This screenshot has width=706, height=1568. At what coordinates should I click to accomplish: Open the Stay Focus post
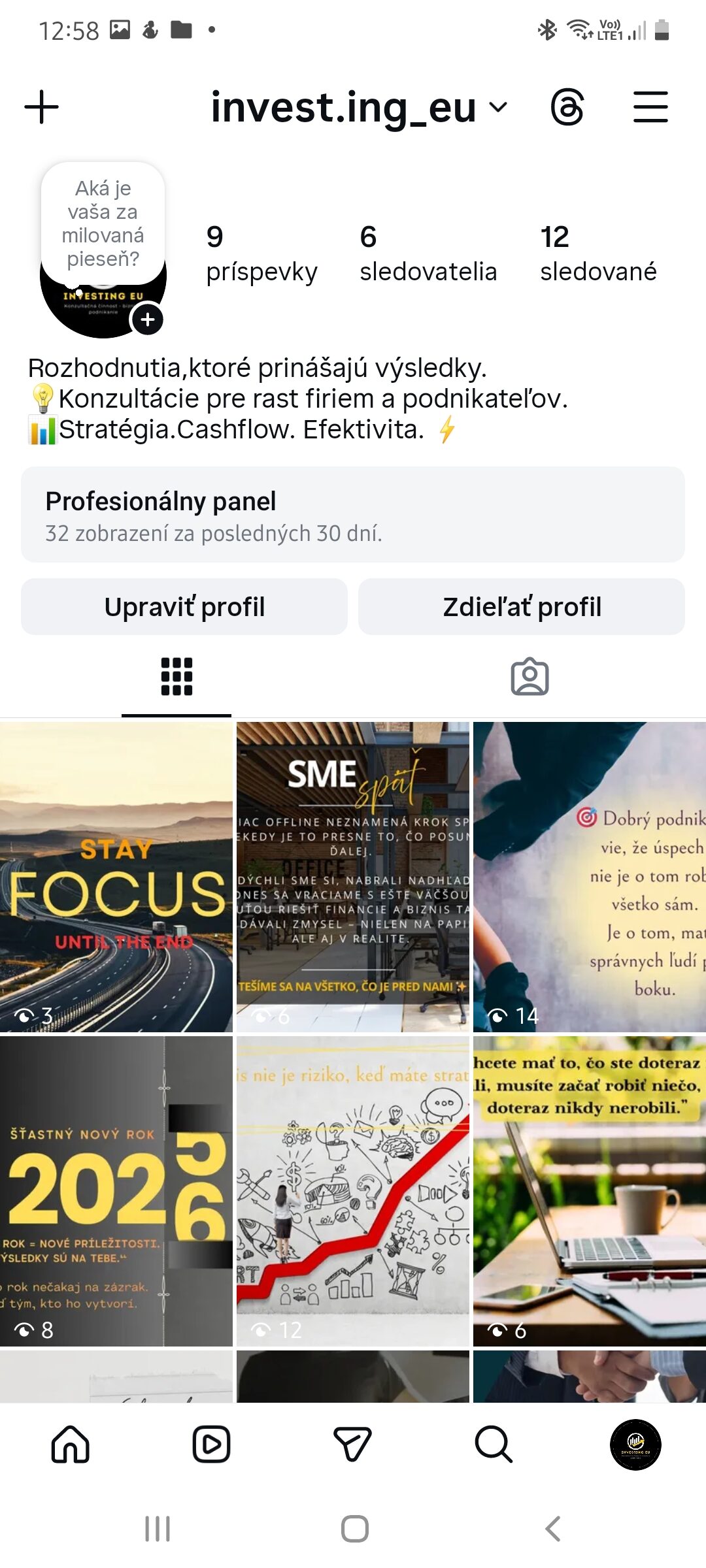116,877
